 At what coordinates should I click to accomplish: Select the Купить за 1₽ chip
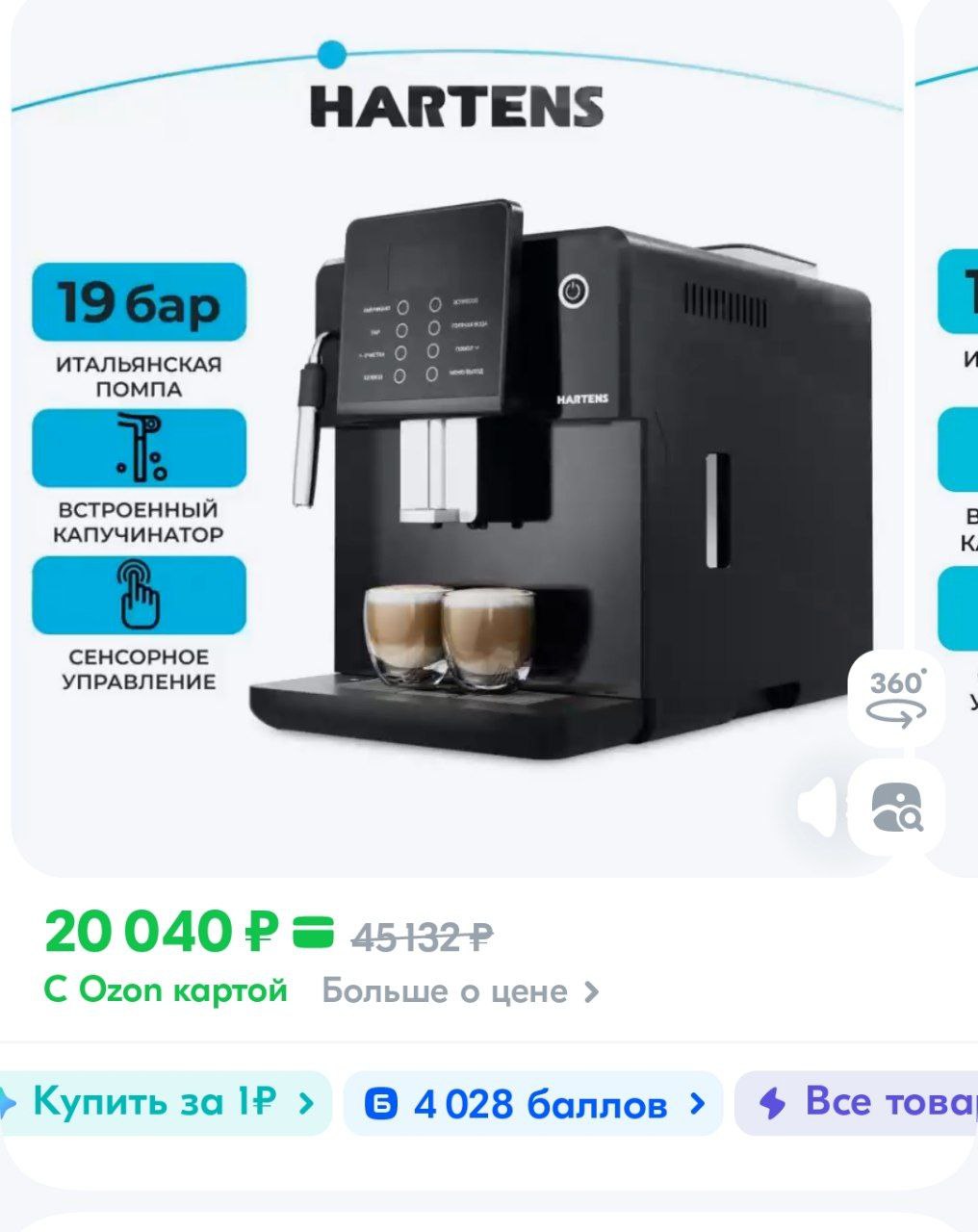pyautogui.click(x=164, y=1101)
